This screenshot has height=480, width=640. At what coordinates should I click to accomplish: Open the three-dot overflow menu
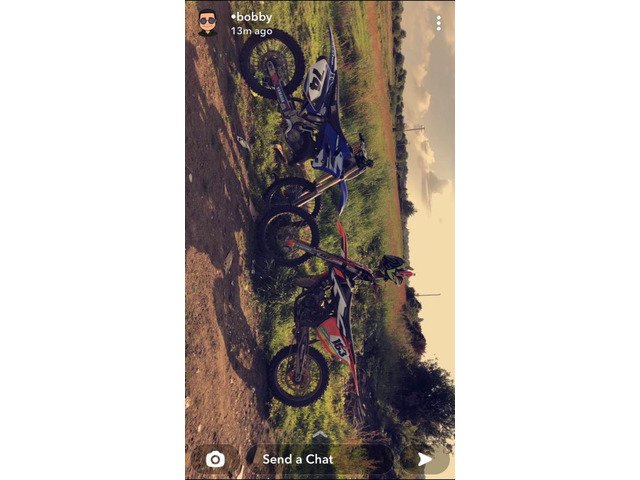(438, 22)
